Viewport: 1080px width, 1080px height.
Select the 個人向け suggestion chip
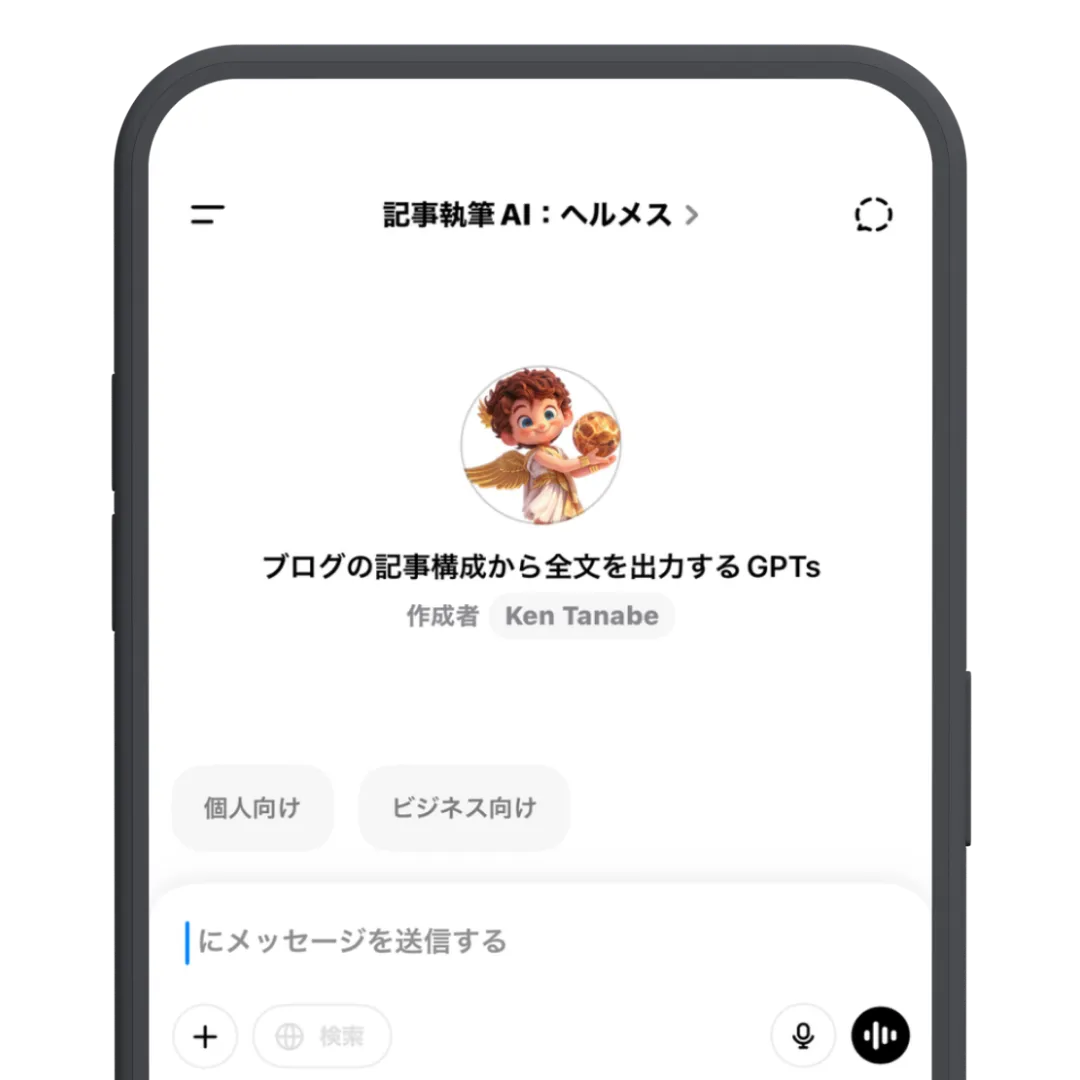(252, 808)
